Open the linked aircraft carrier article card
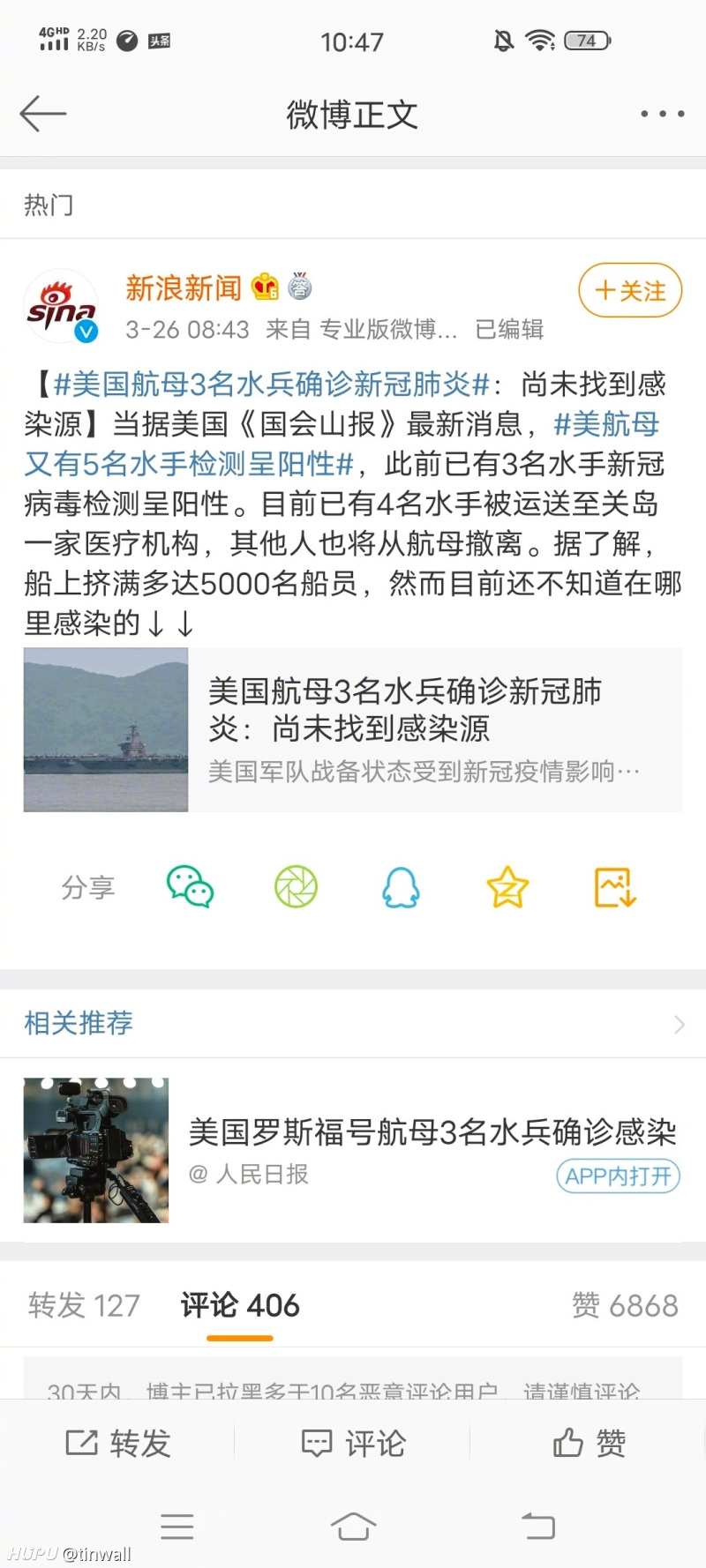 [x=353, y=729]
